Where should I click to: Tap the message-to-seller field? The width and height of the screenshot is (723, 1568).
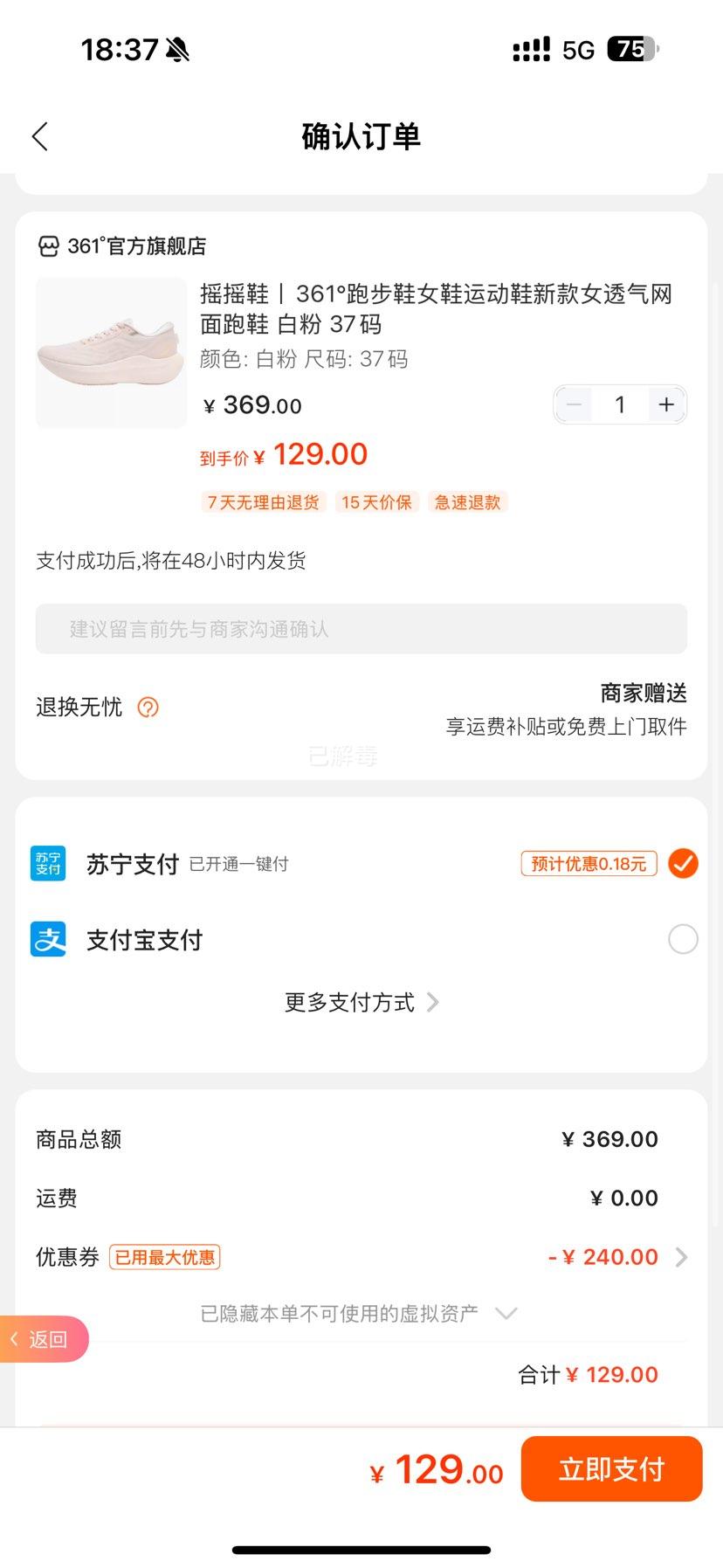coord(361,629)
